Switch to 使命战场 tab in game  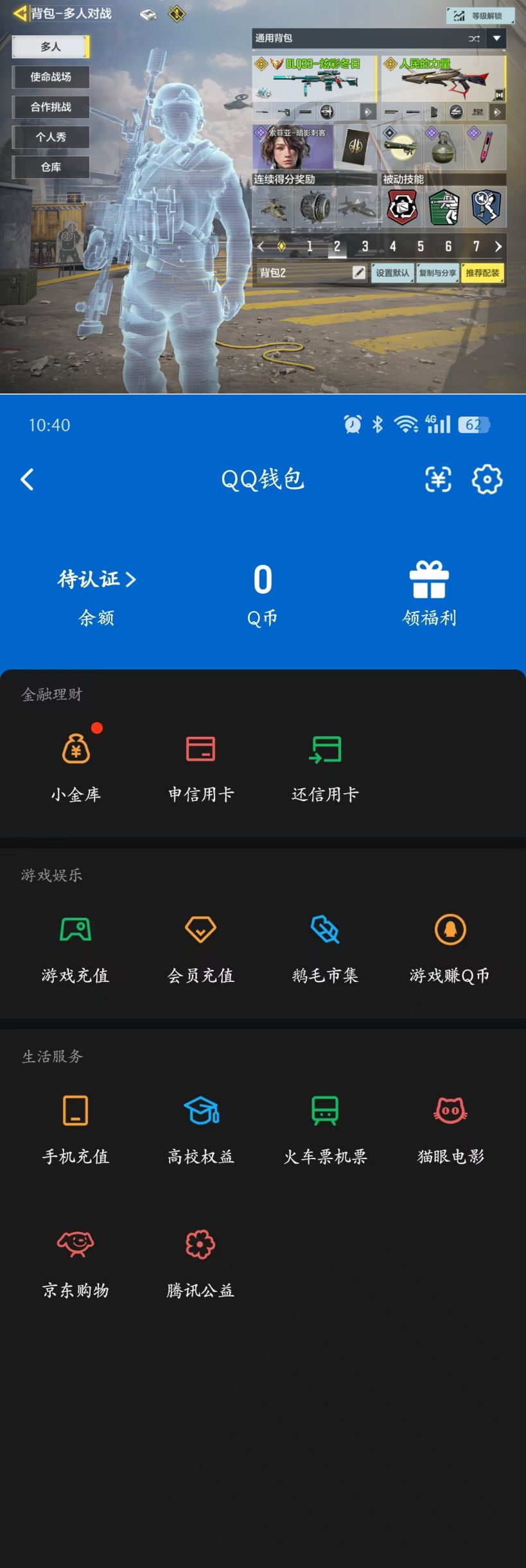tap(51, 77)
